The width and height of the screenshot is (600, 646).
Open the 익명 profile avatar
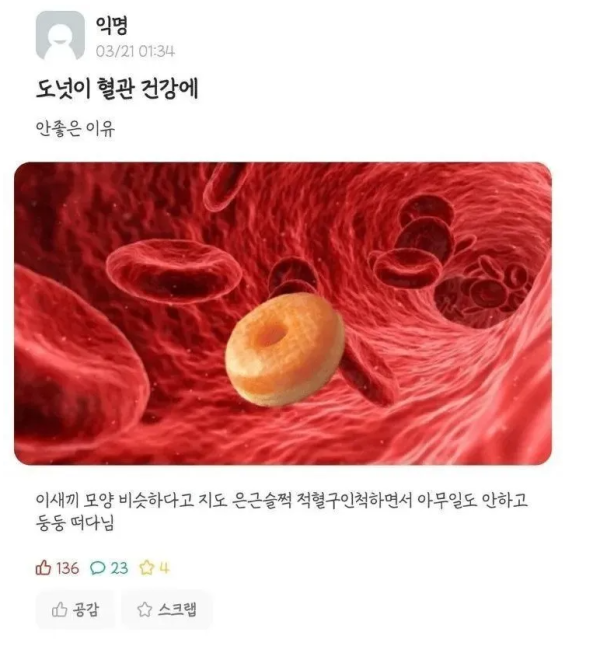(60, 36)
